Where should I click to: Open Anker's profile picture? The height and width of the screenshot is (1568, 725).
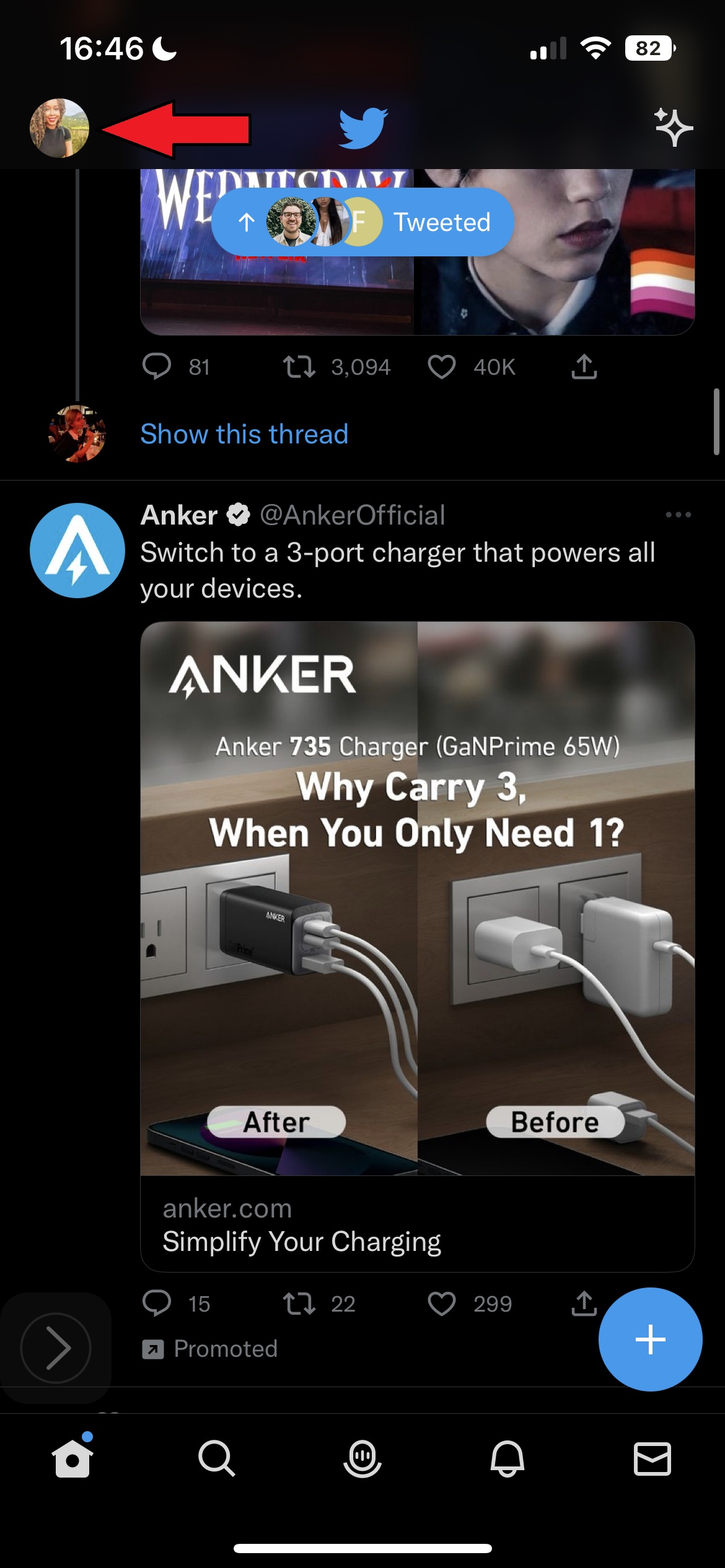(x=77, y=551)
